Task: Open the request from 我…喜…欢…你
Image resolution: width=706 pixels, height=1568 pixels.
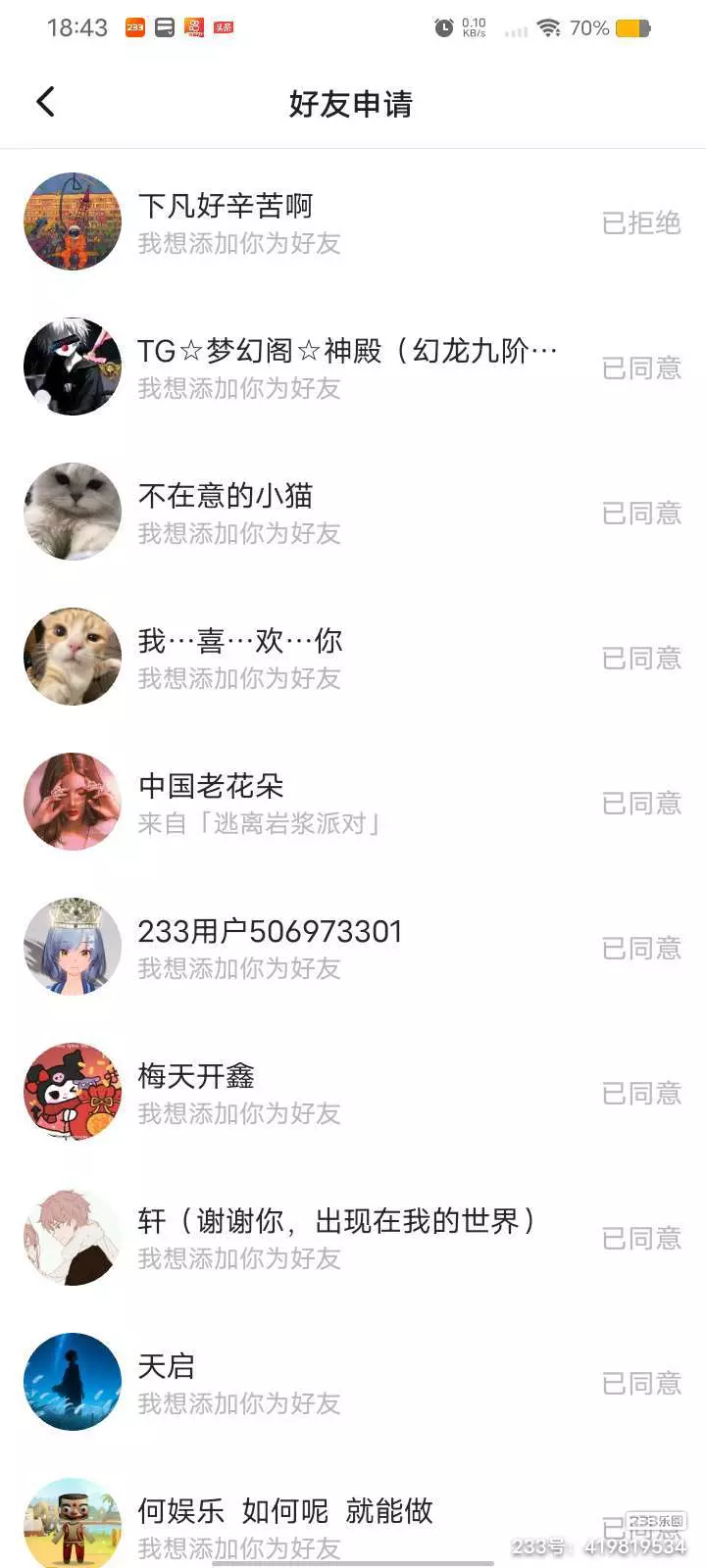Action: coord(353,657)
